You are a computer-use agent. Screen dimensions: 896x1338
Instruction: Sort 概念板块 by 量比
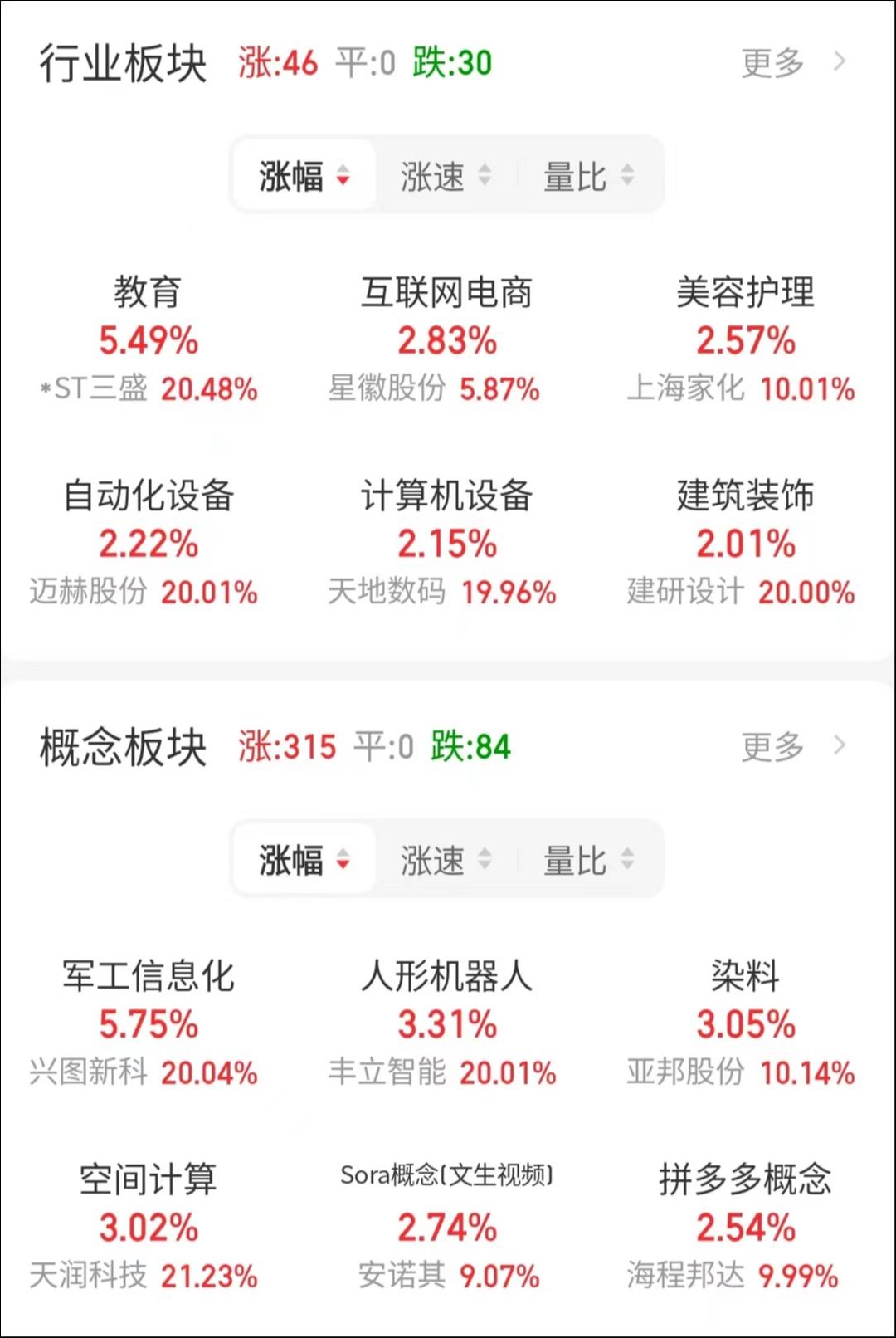pyautogui.click(x=588, y=860)
